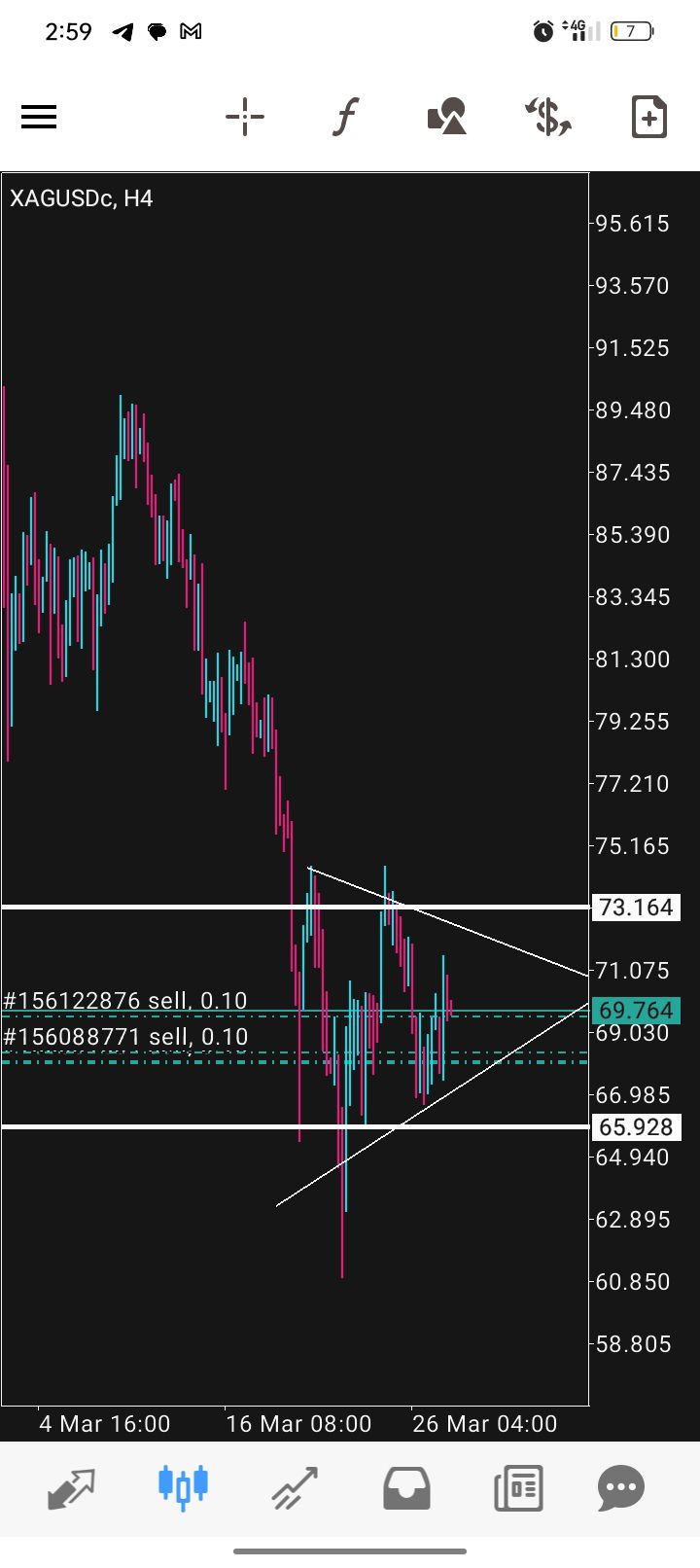Open the History inbox tab
This screenshot has width=700, height=1568.
point(406,1487)
